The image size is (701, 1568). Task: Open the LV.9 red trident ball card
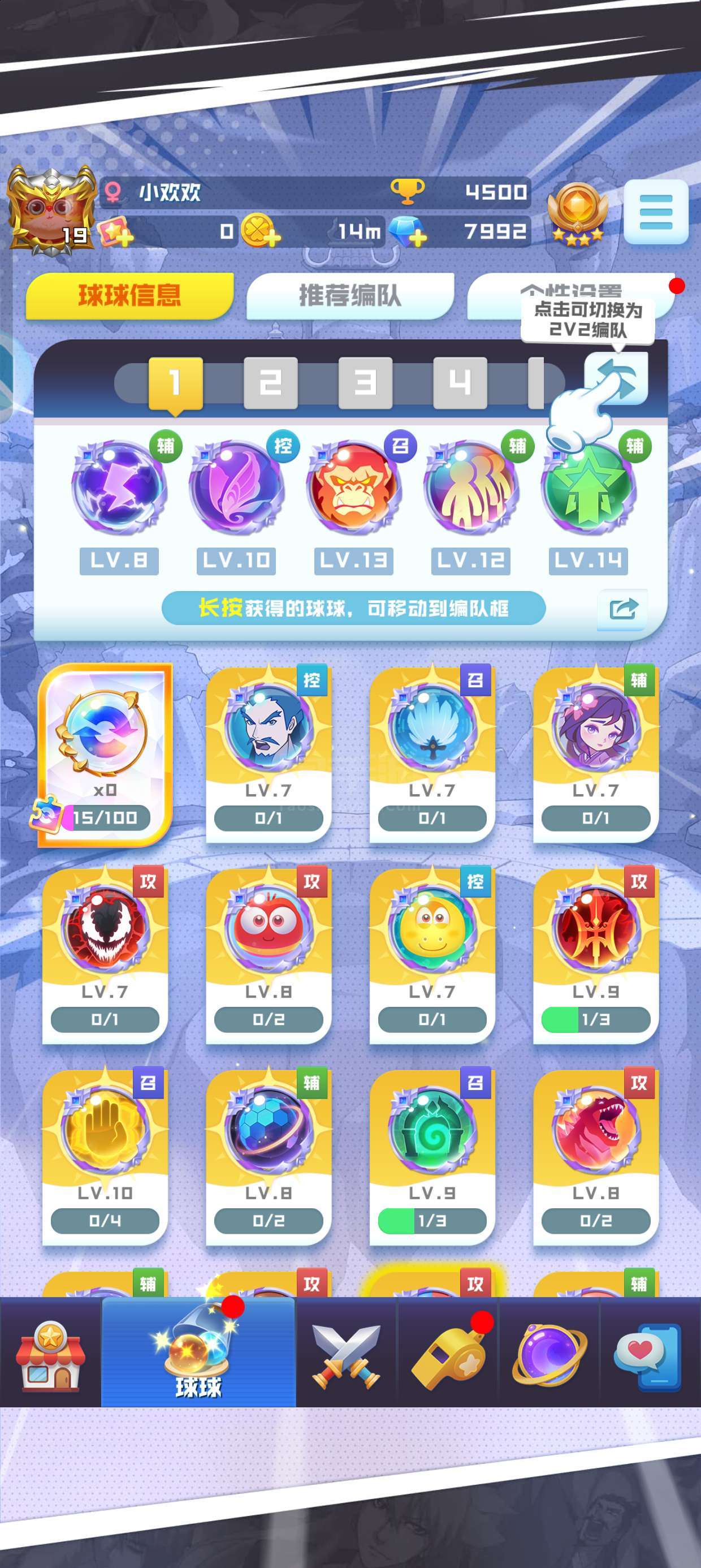595,954
